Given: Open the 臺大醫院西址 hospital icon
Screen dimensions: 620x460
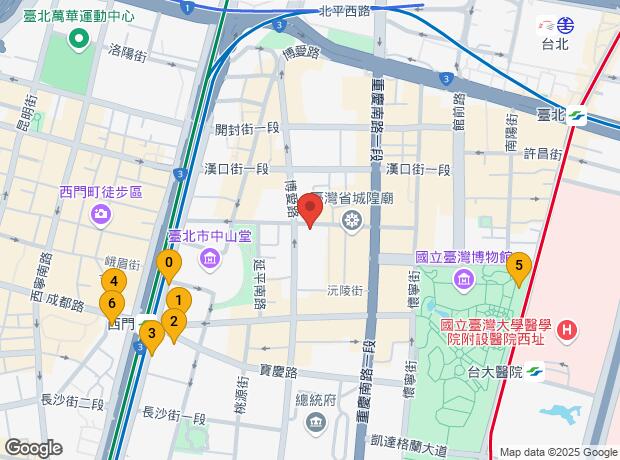Looking at the screenshot, I should coord(567,330).
